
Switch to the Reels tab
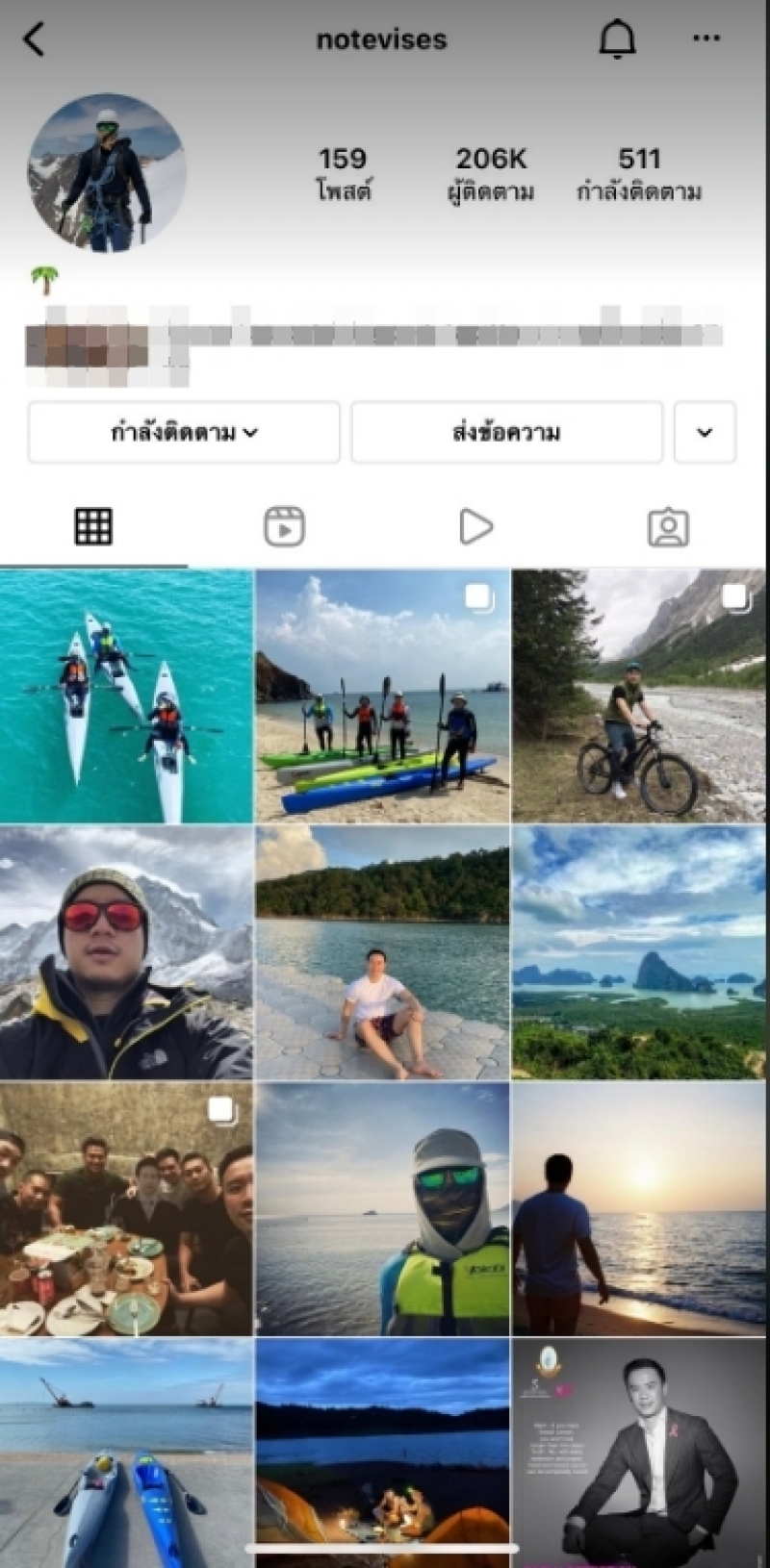pos(284,526)
